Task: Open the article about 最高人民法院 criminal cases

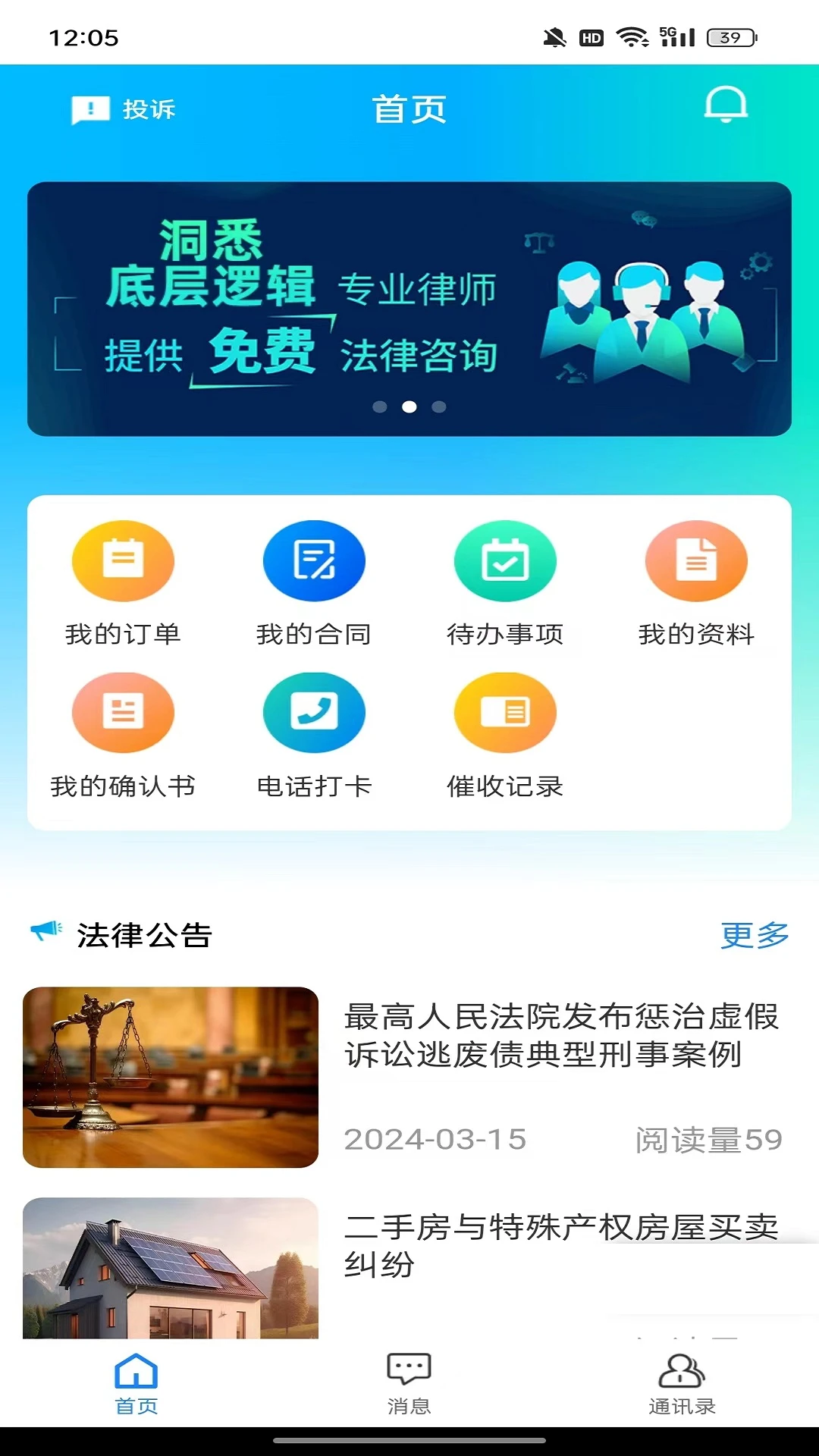Action: pyautogui.click(x=561, y=1039)
